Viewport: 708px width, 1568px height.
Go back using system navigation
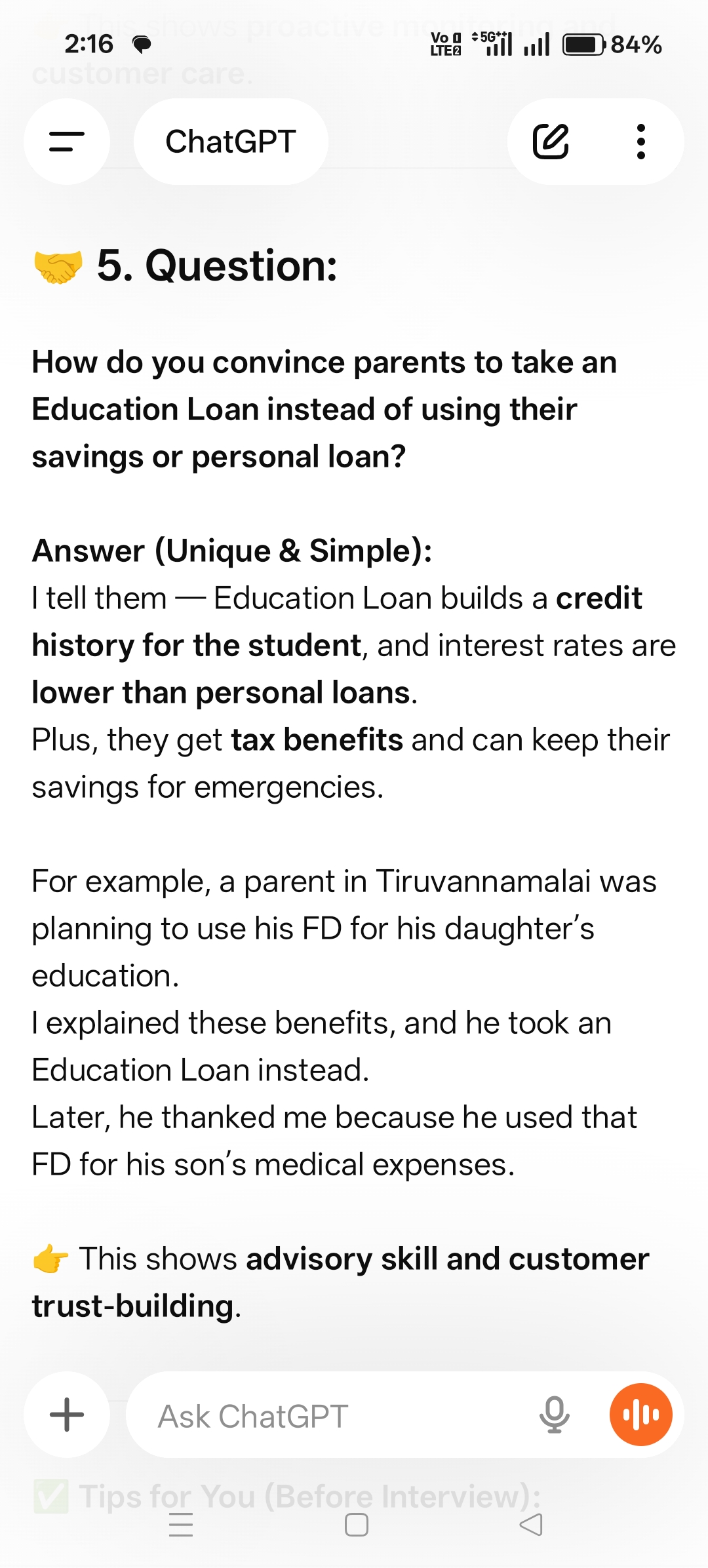(531, 1525)
